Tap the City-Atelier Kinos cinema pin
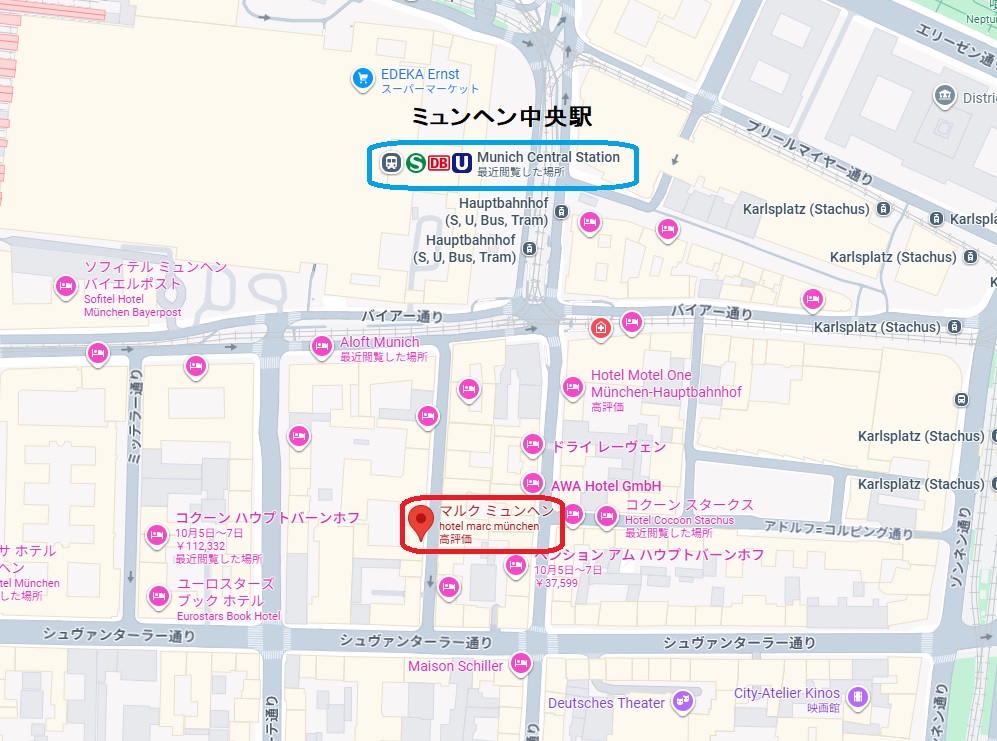This screenshot has height=741, width=997. 857,696
